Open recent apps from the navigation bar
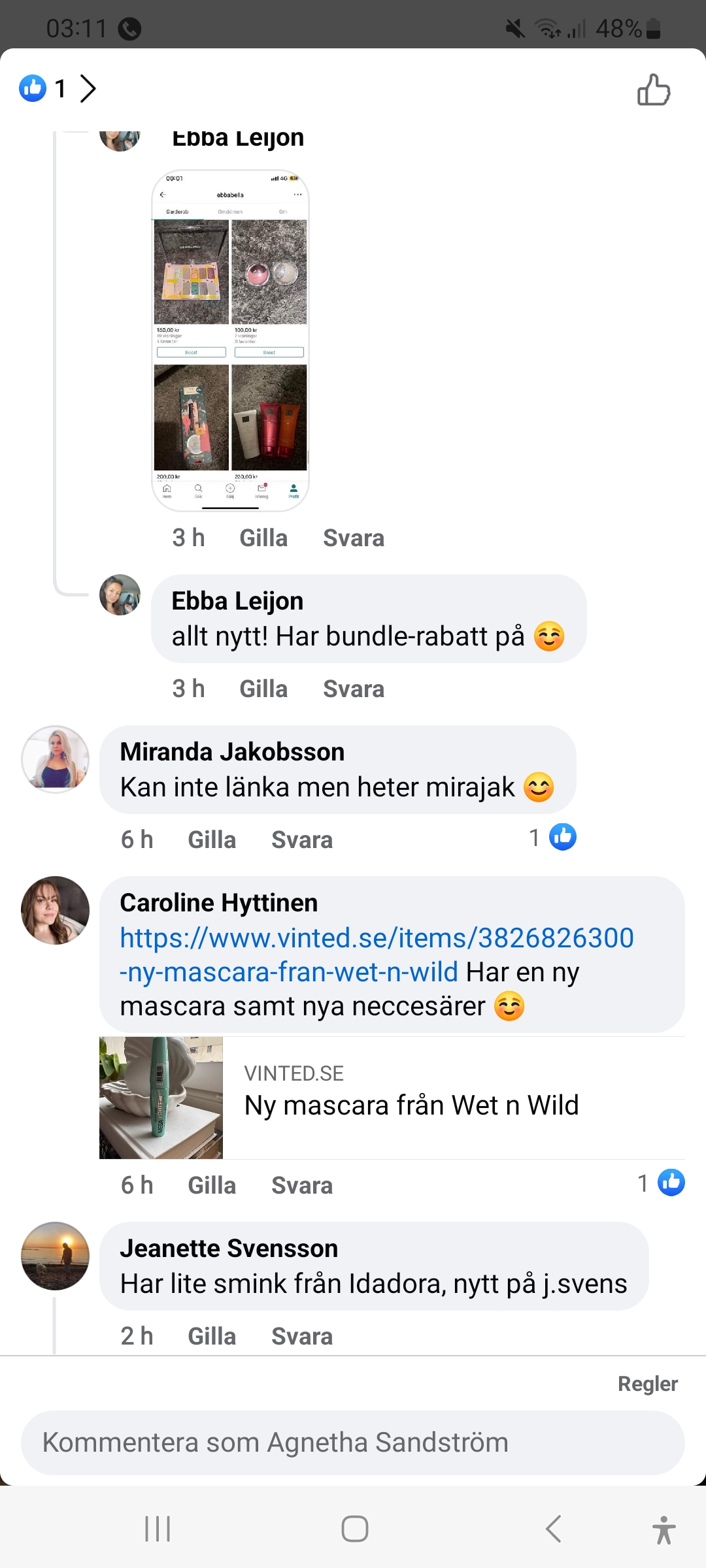The height and width of the screenshot is (1568, 706). 158,1529
